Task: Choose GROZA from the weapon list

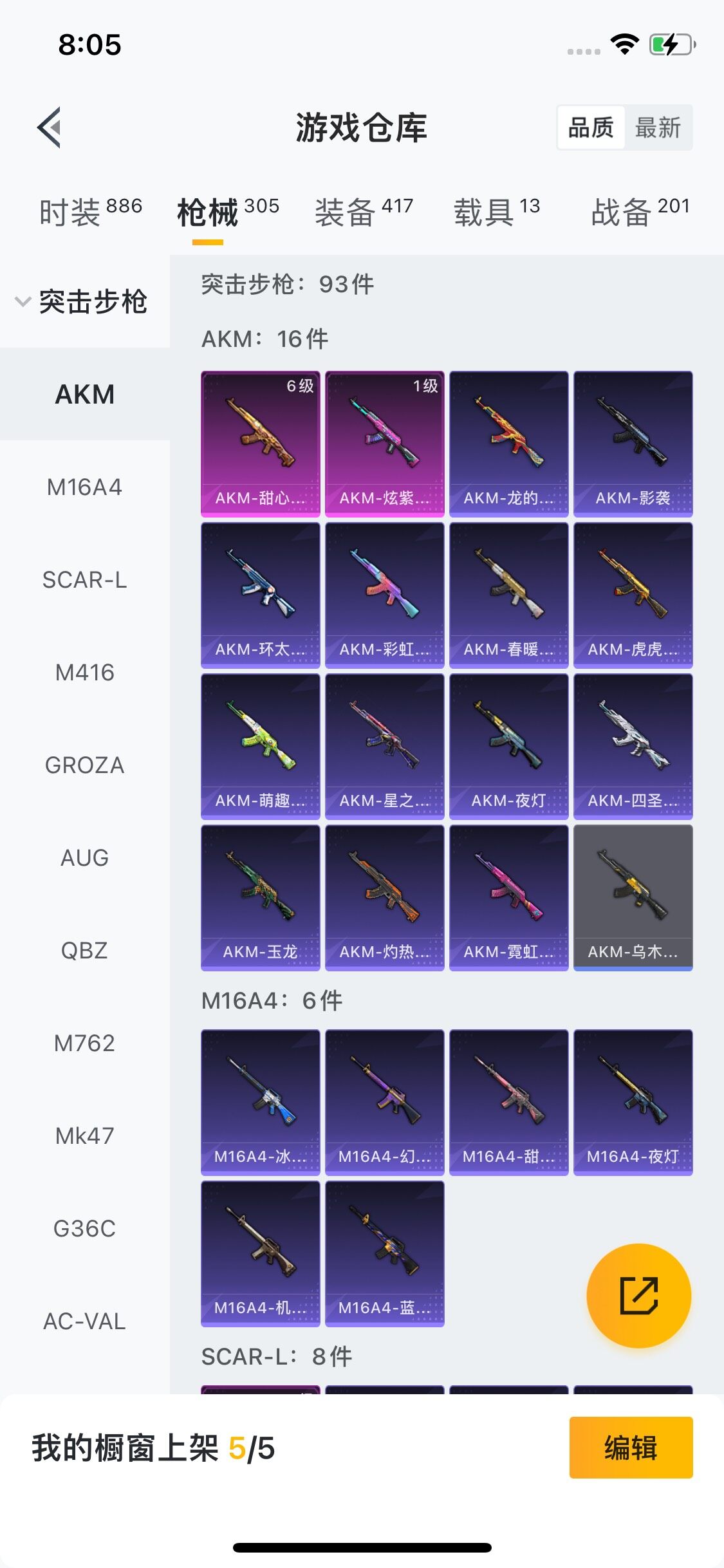Action: click(84, 765)
